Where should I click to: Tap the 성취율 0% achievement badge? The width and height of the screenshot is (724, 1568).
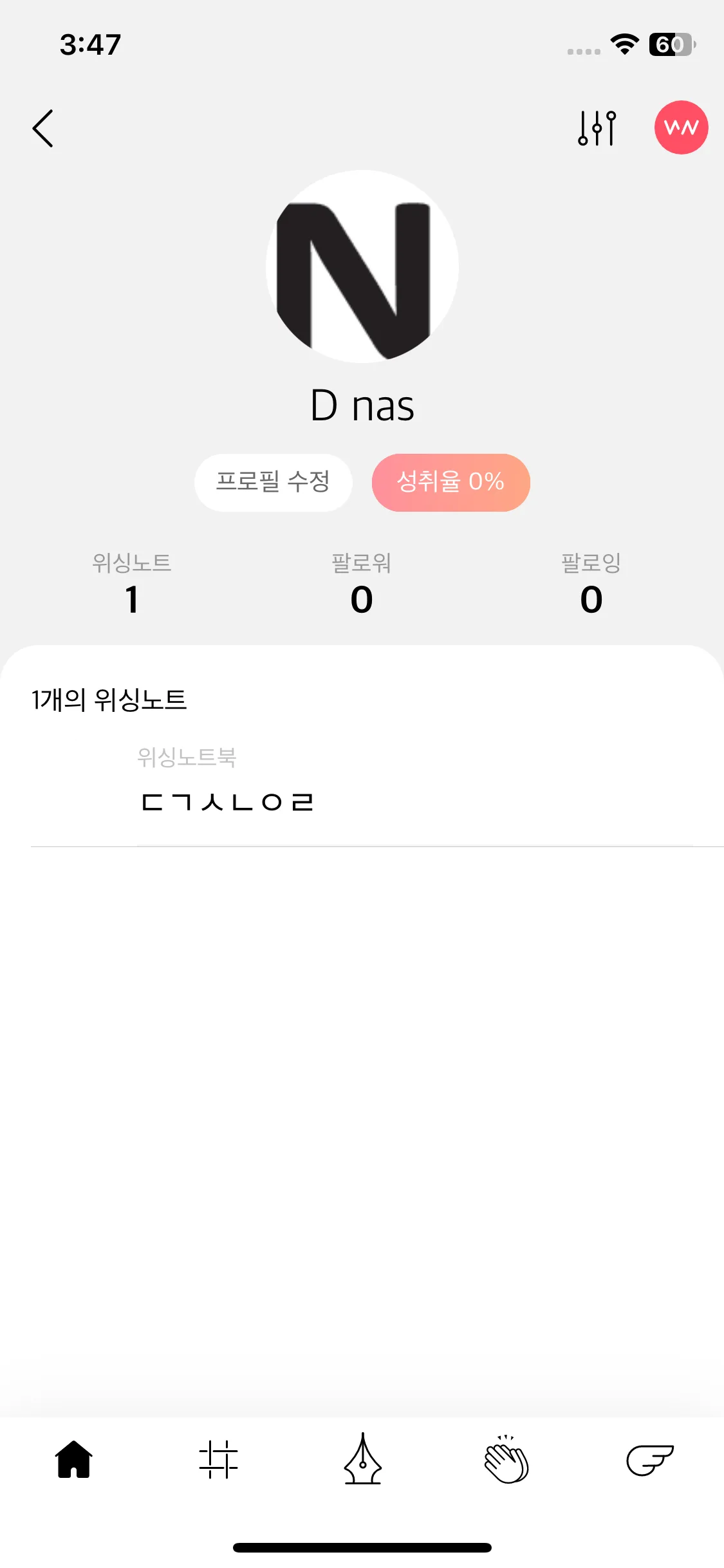click(x=450, y=482)
